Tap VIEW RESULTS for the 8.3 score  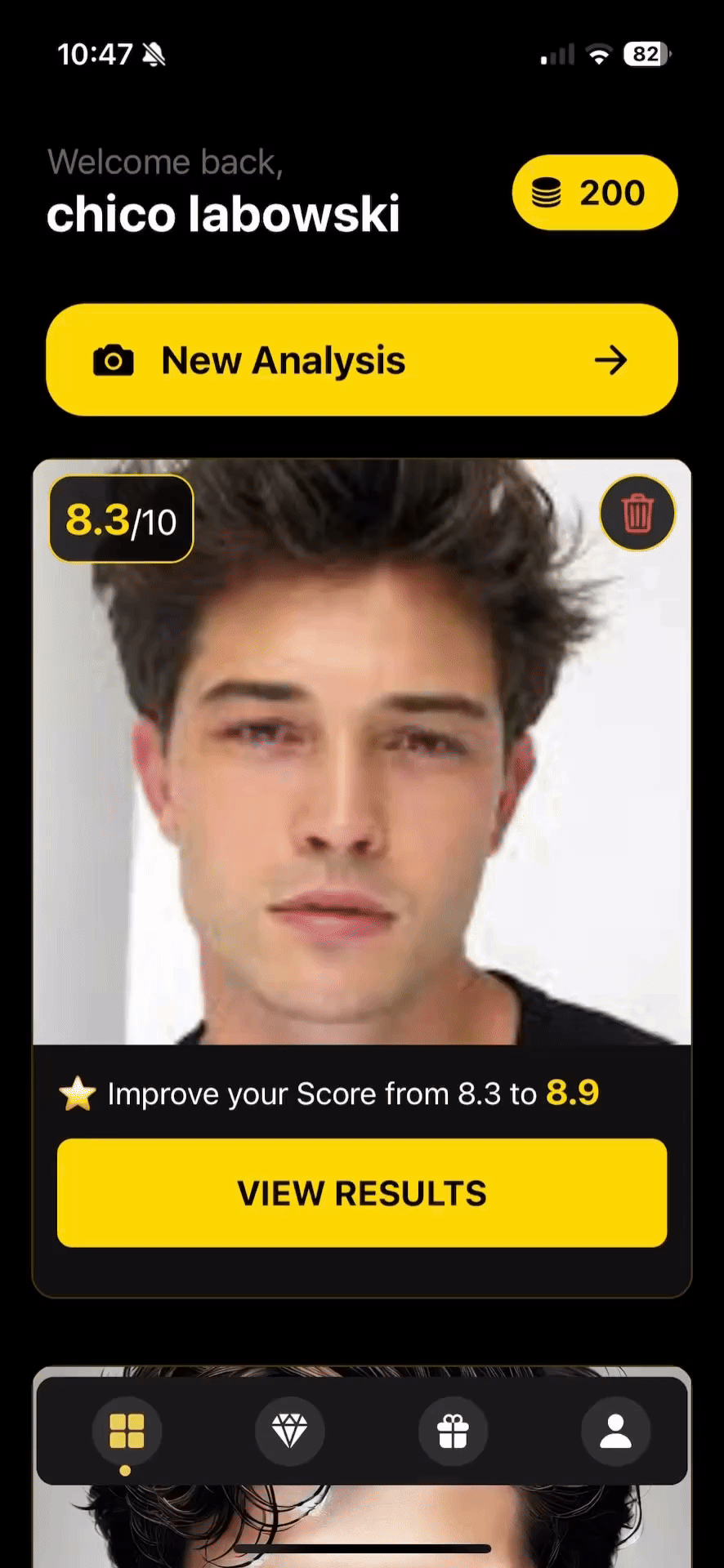362,1193
